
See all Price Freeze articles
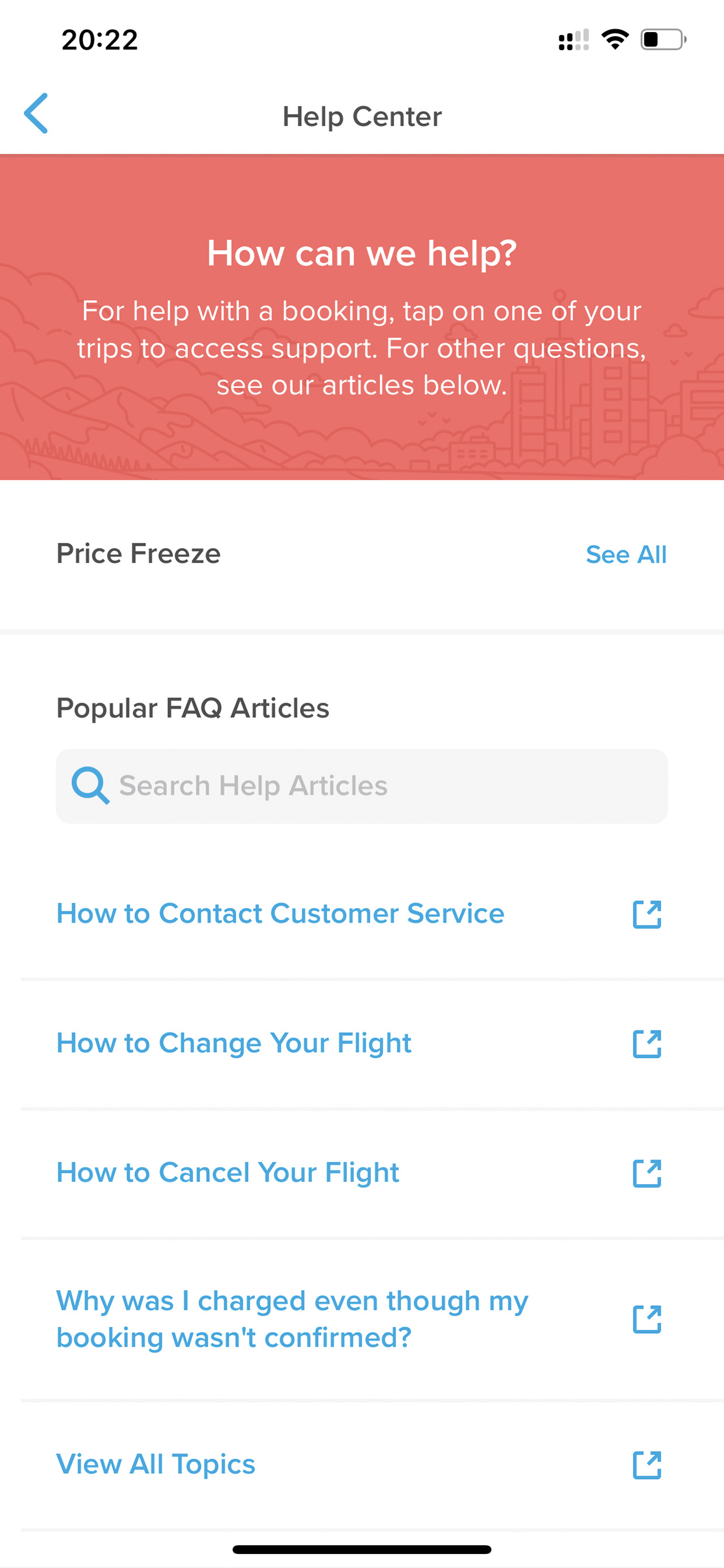[x=626, y=554]
